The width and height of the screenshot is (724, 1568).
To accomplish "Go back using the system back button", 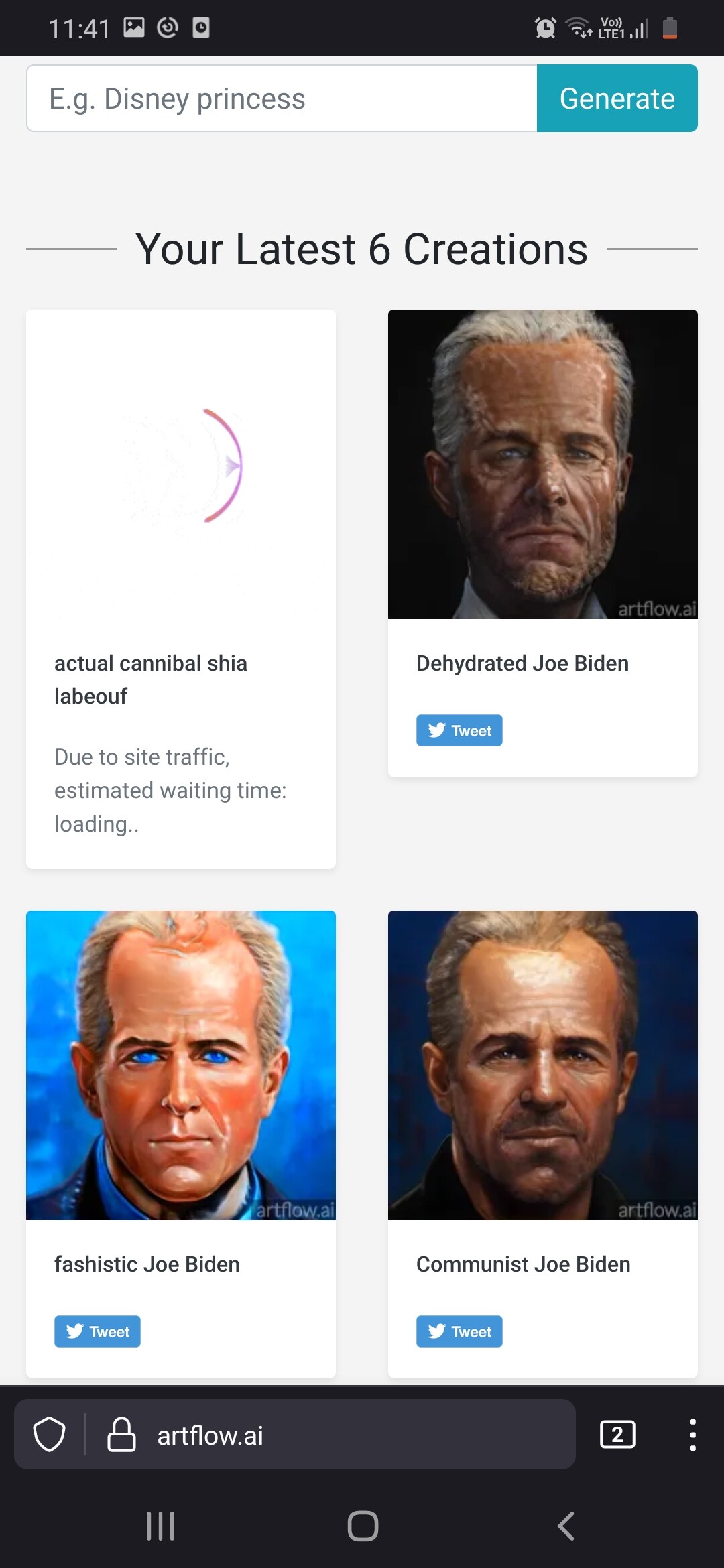I will point(566,1526).
